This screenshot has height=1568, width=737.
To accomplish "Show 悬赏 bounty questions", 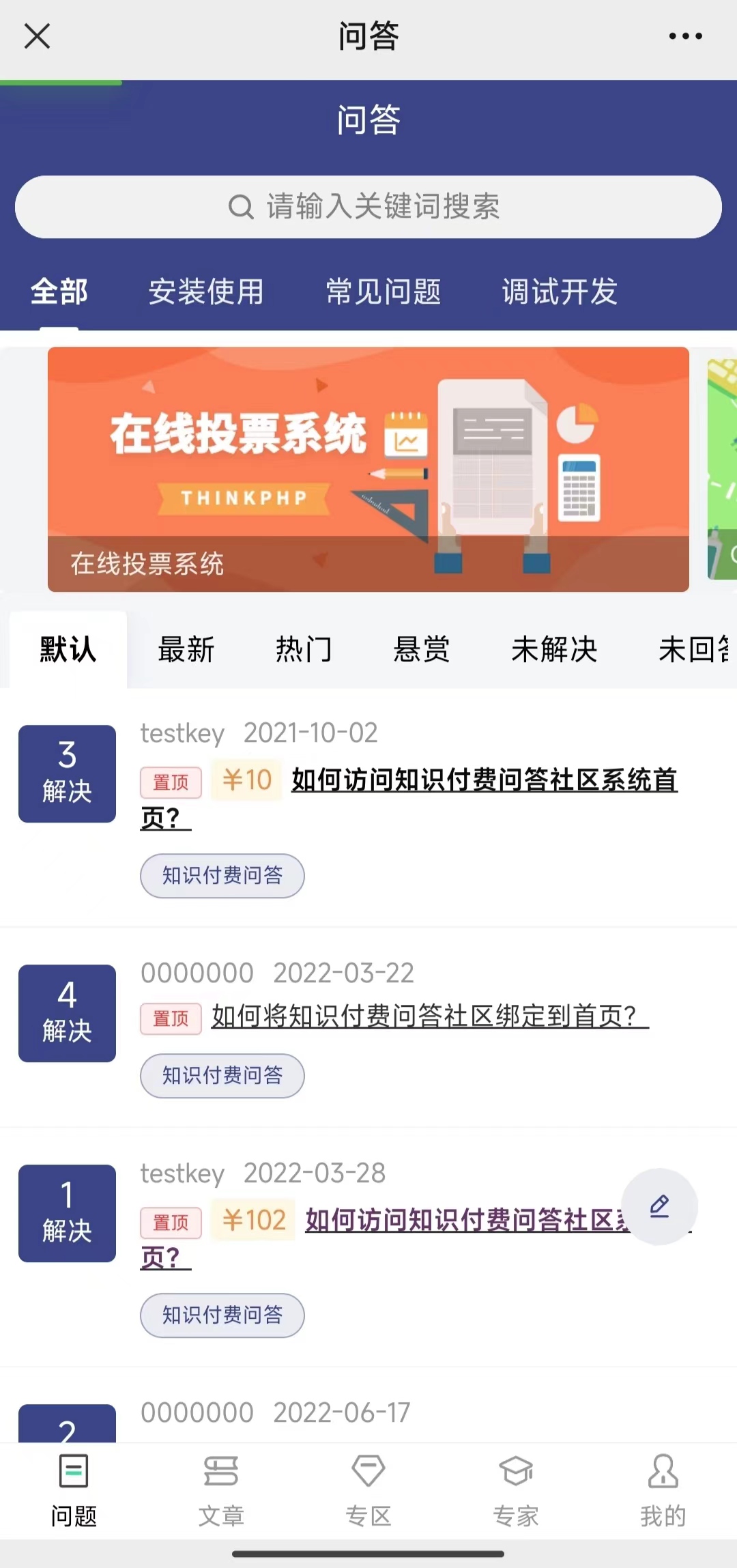I will [x=422, y=649].
